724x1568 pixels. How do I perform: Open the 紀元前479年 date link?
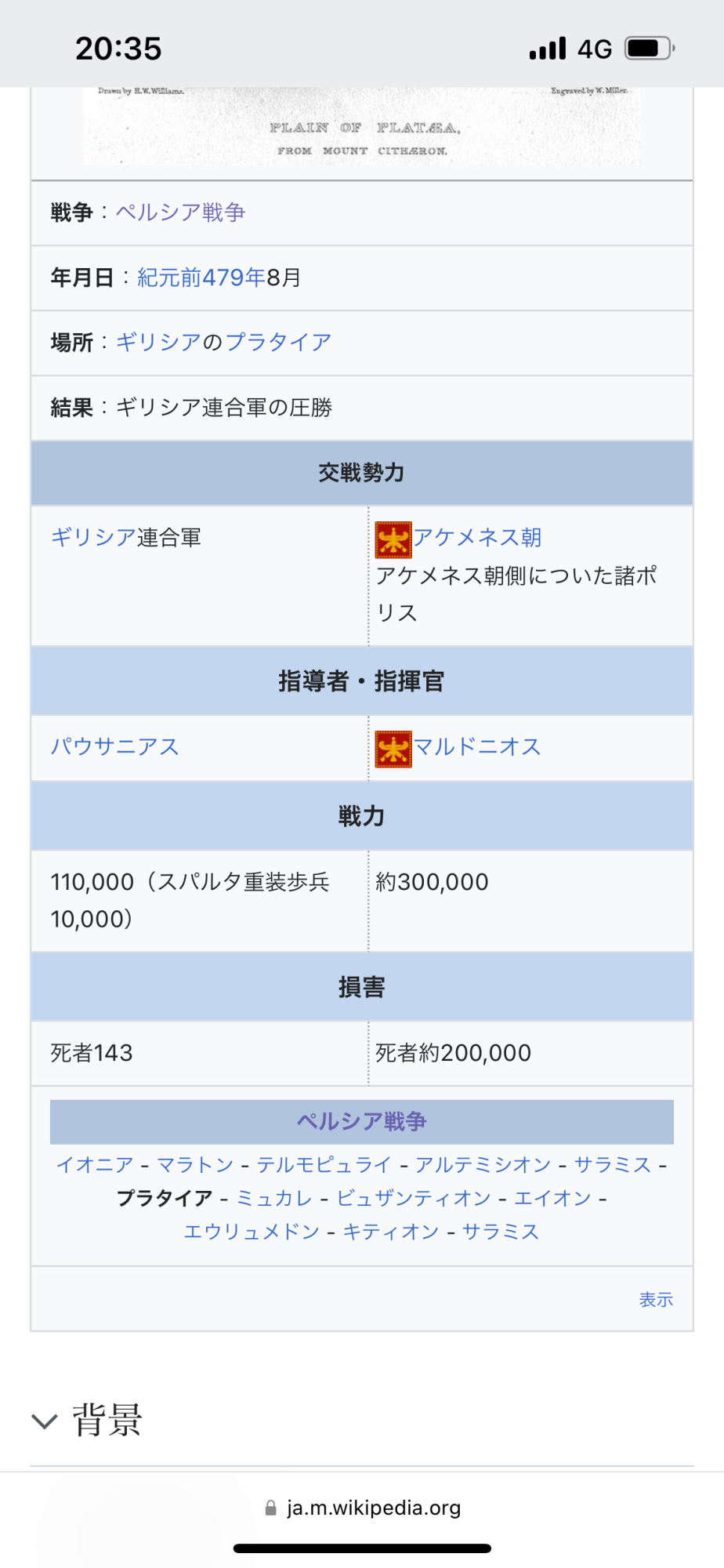click(201, 278)
